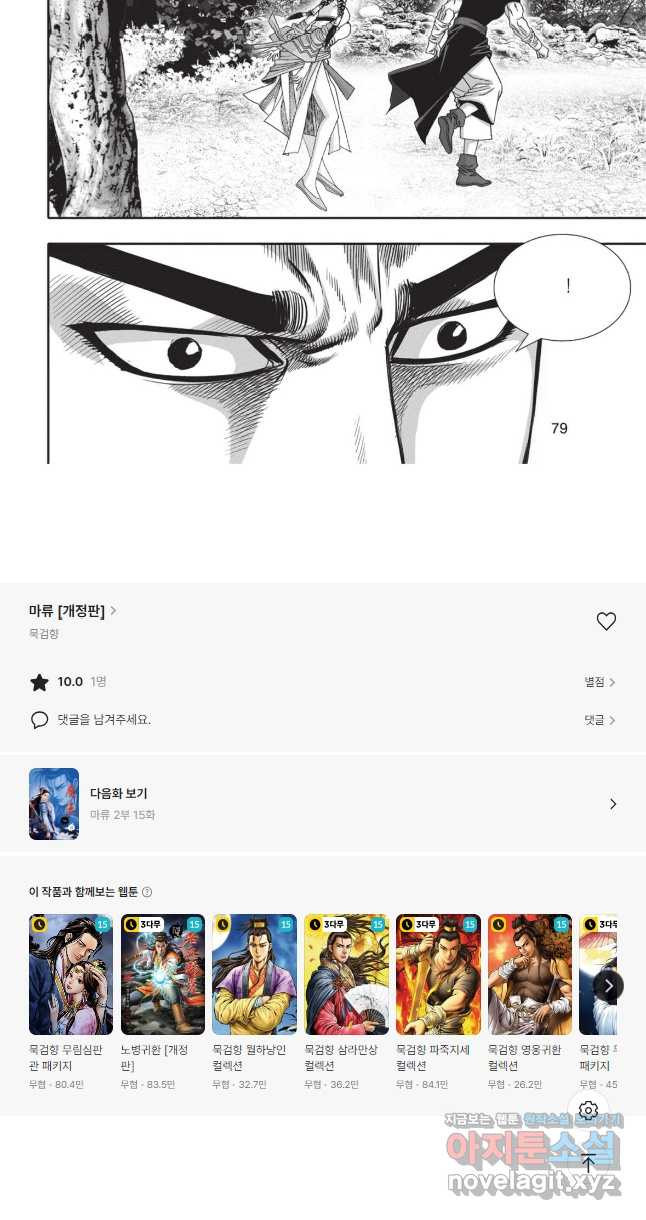Open the 댓글 comments section

[x=600, y=720]
